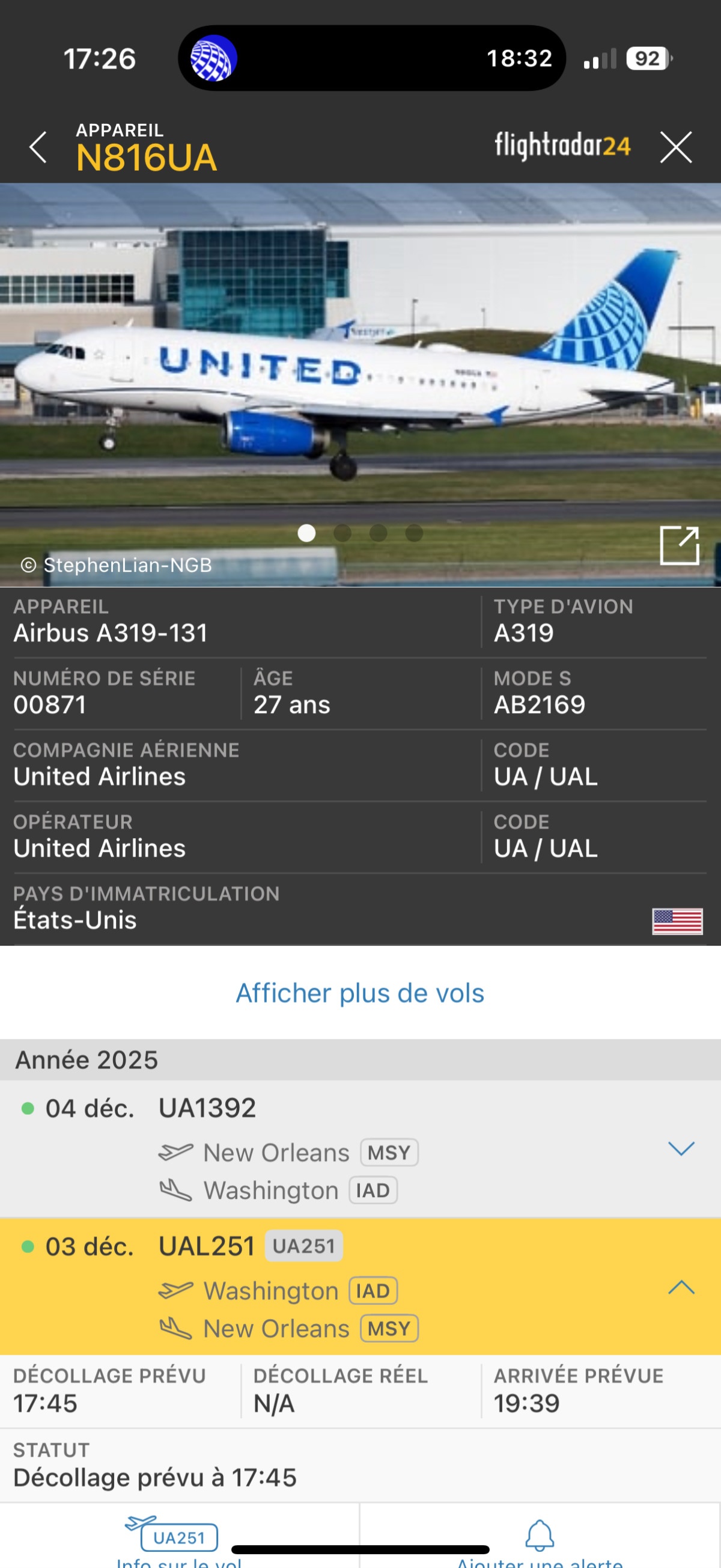The image size is (721, 1568).
Task: Open the live activity in Dynamic Island
Action: (371, 58)
